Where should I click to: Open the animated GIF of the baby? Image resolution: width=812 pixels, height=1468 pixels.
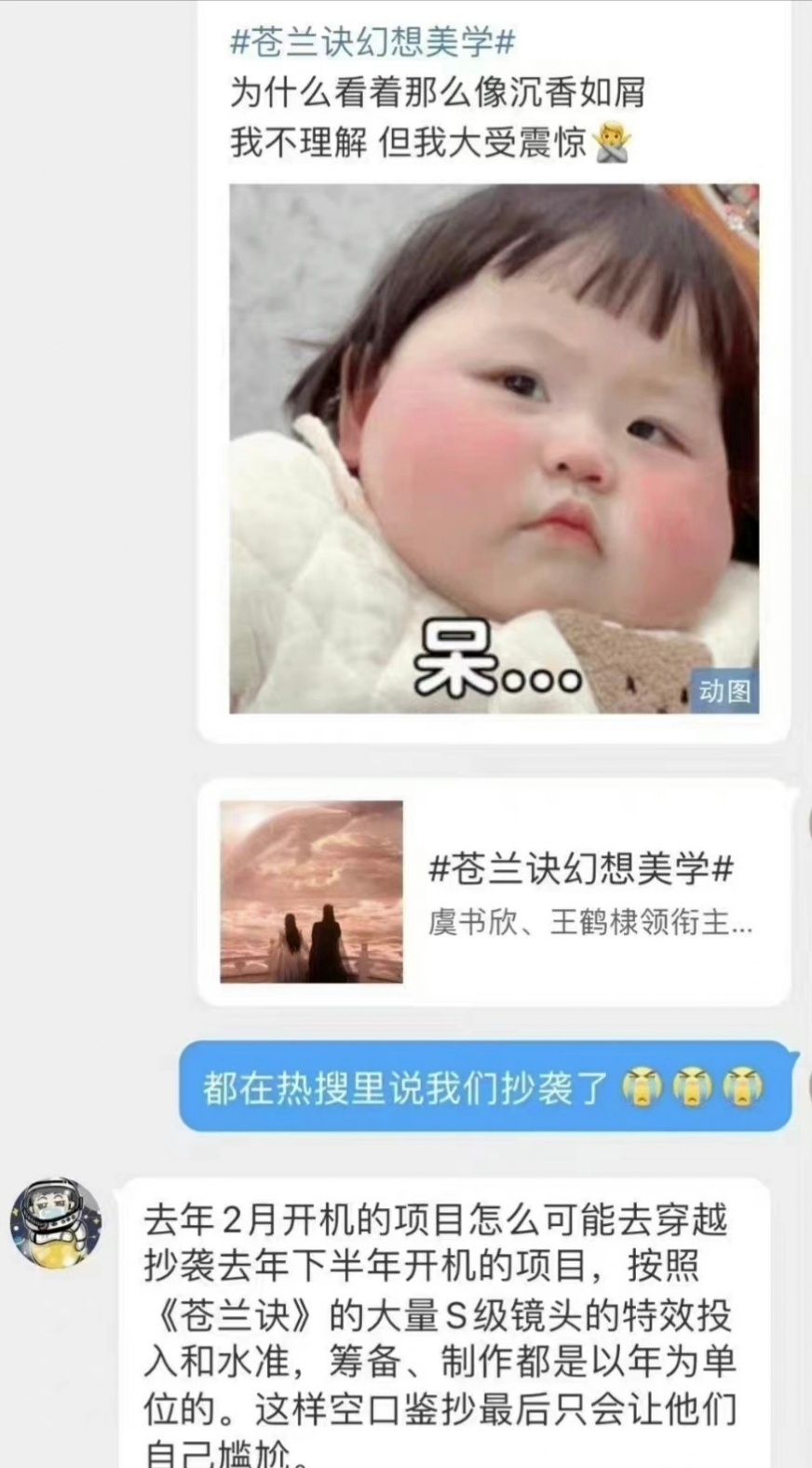pos(494,449)
